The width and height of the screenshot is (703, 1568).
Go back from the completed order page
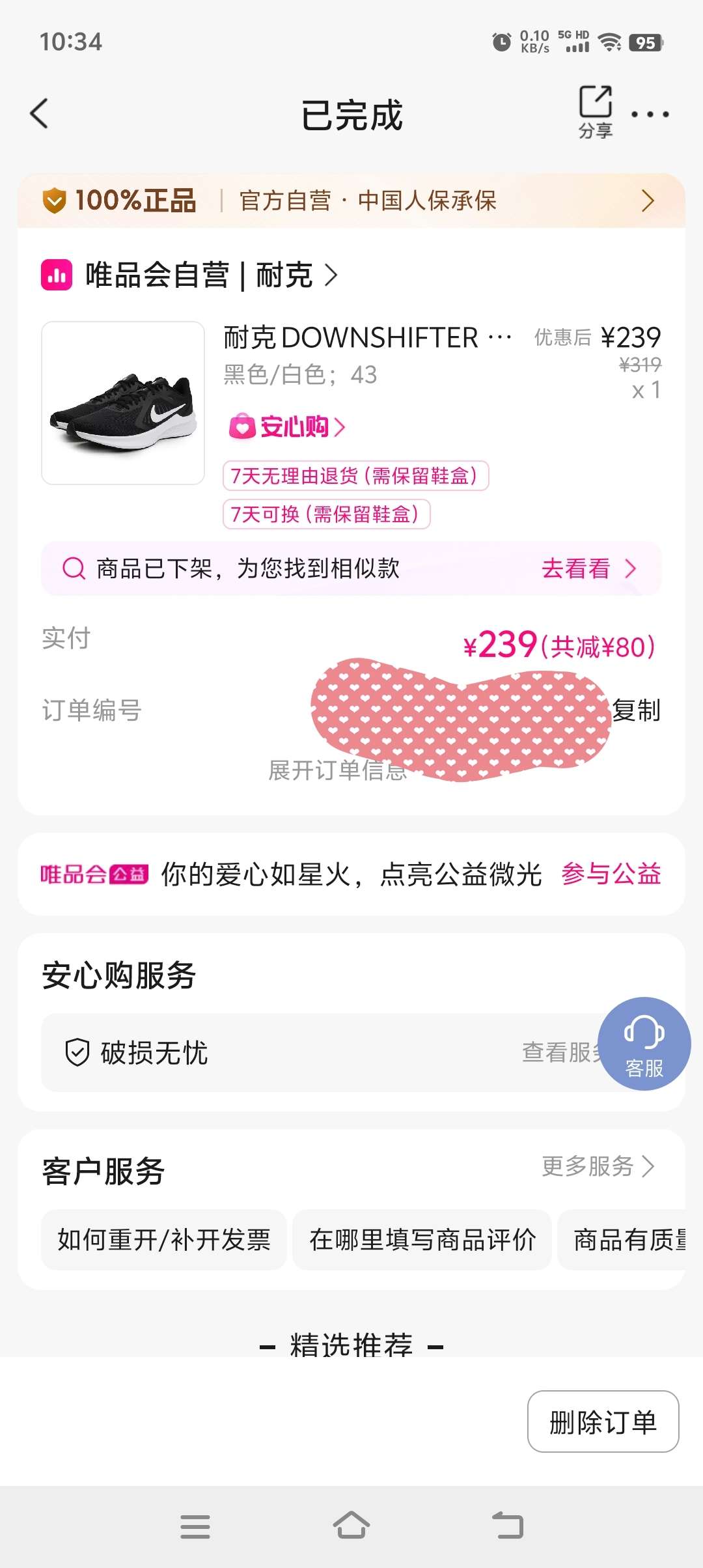40,114
